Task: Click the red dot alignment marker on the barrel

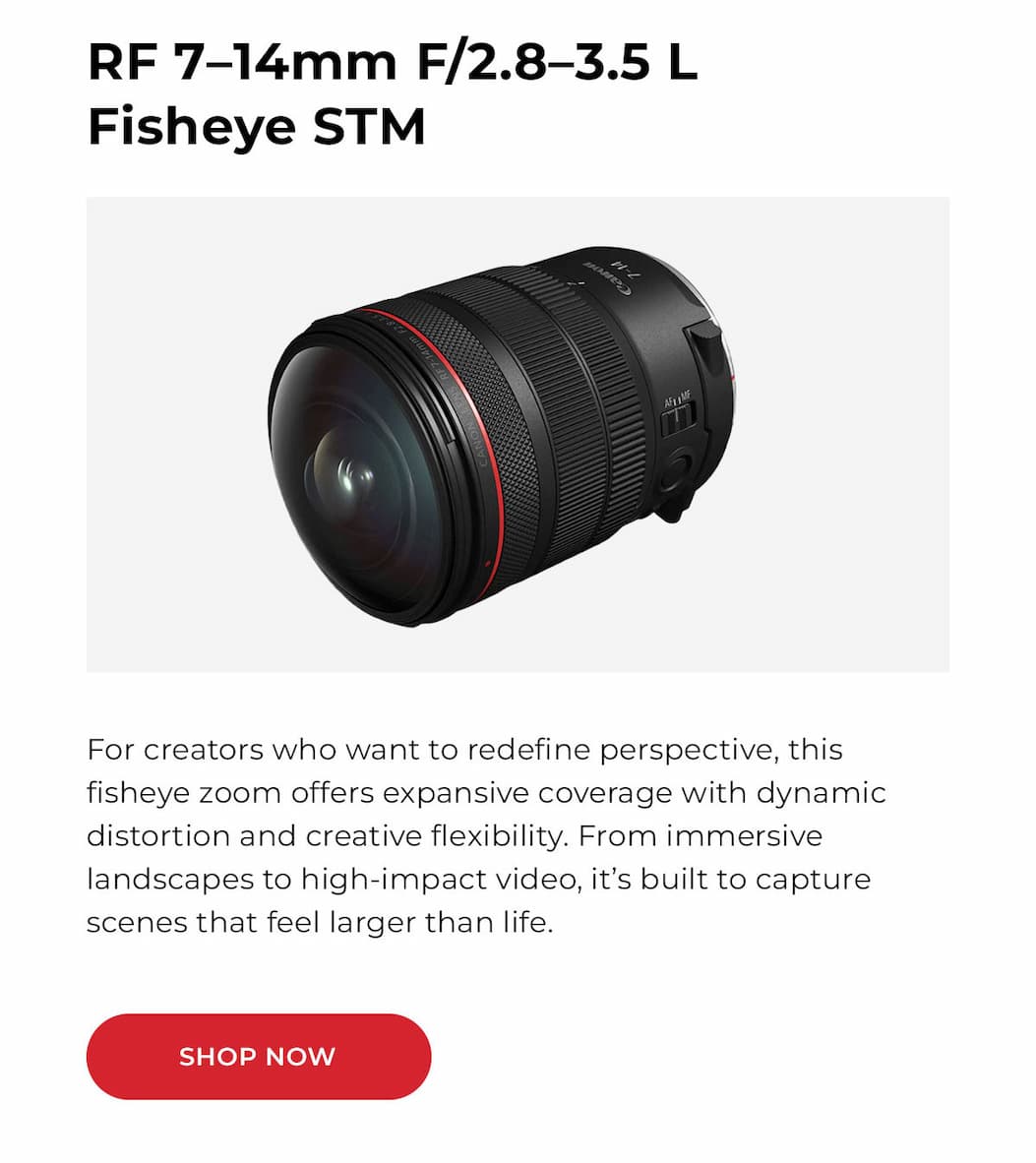Action: coord(488,561)
